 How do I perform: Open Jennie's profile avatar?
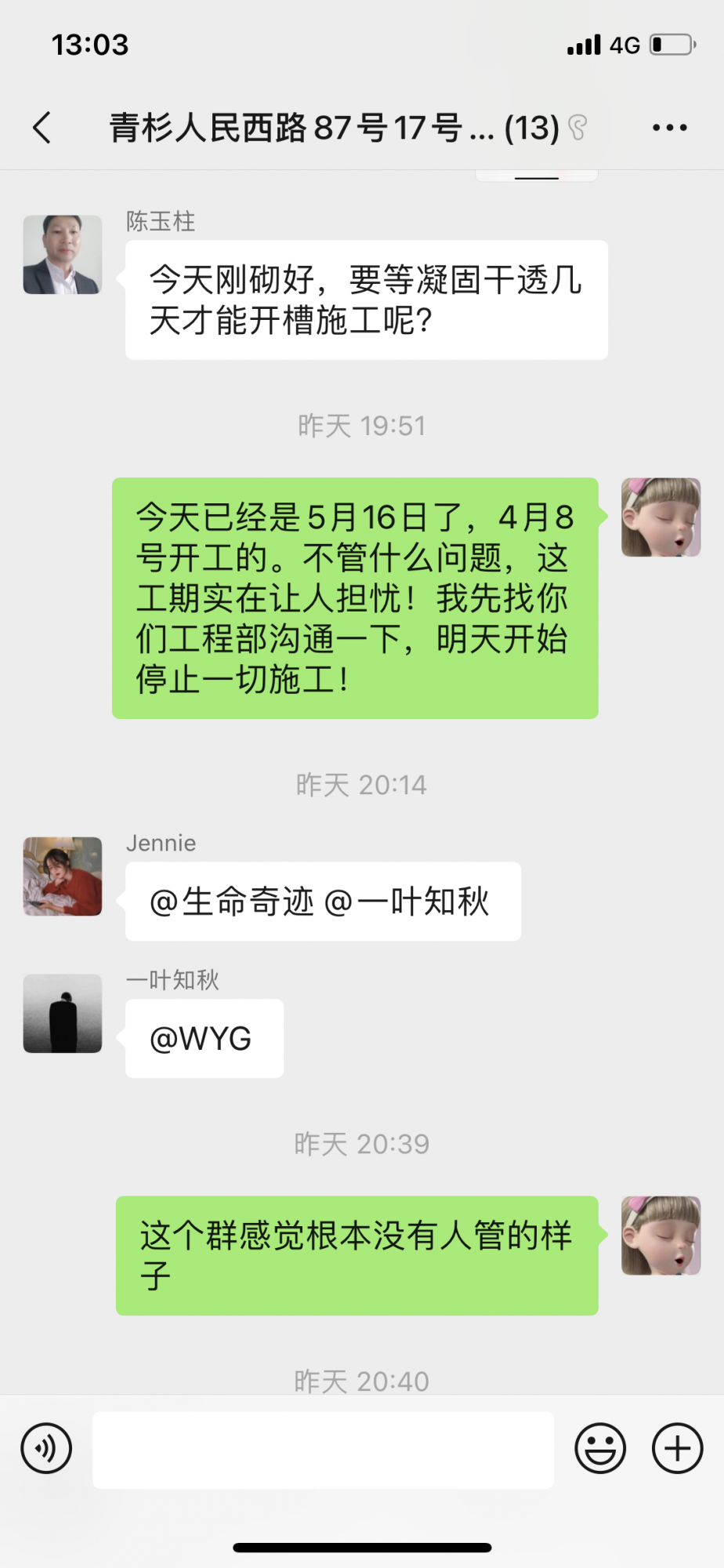point(63,877)
